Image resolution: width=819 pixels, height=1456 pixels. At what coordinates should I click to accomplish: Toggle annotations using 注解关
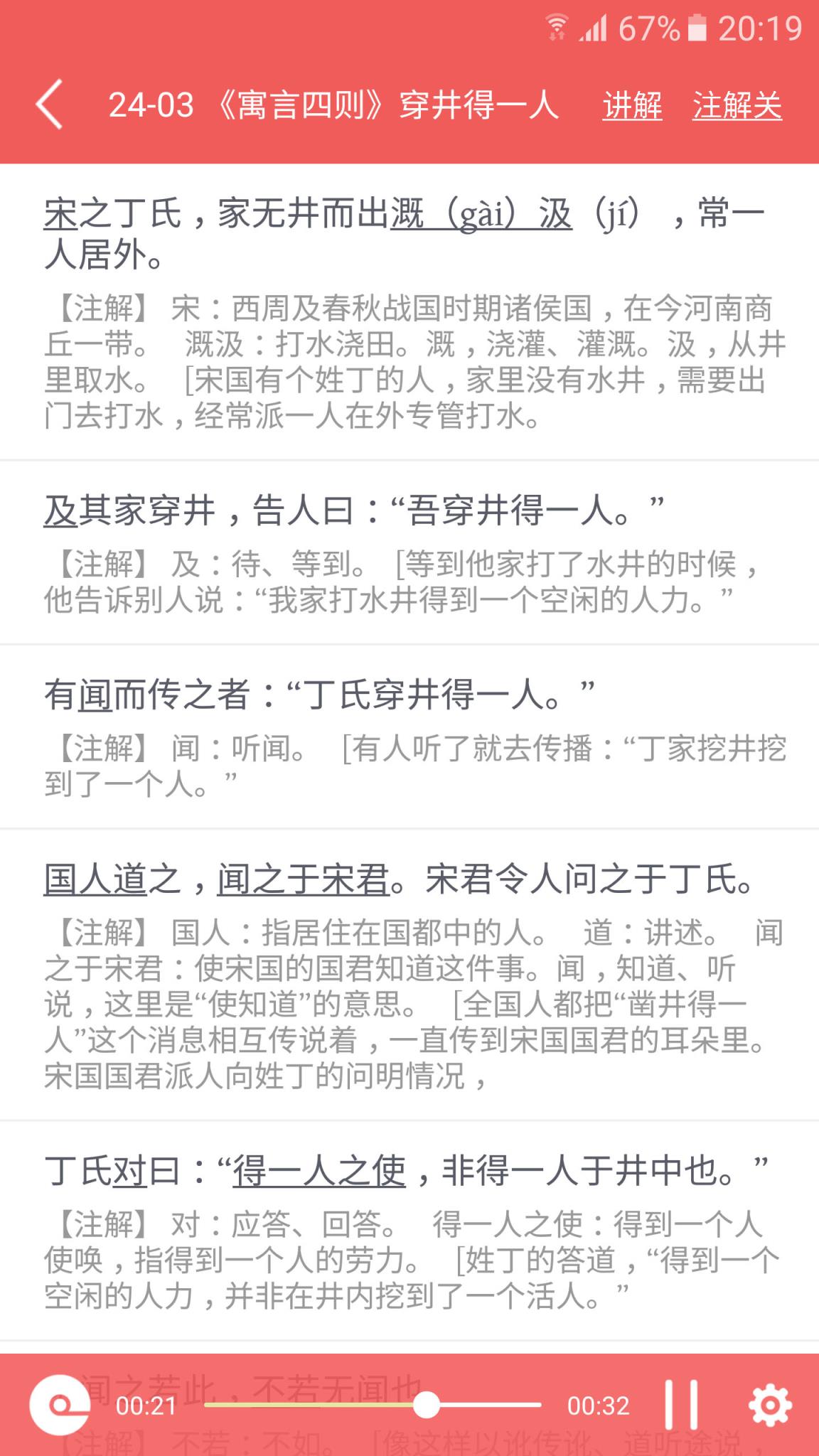click(736, 105)
